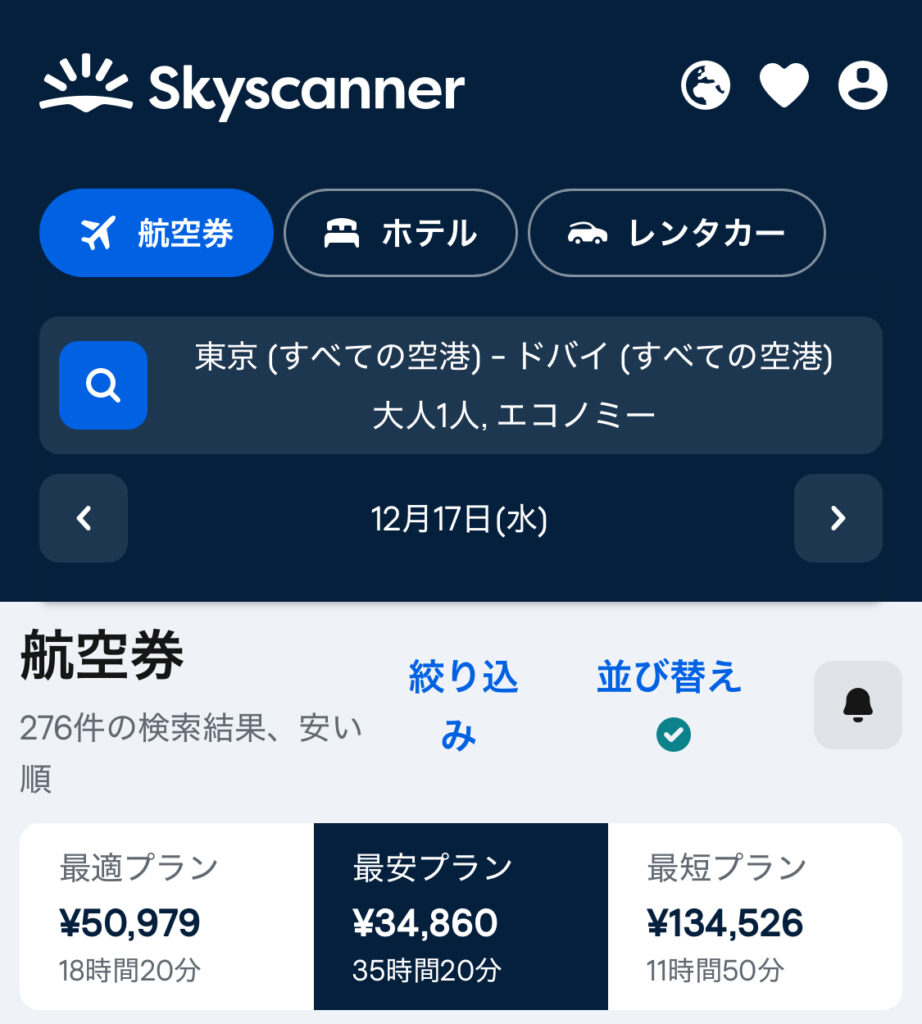
Task: Go to the next date
Action: 838,518
